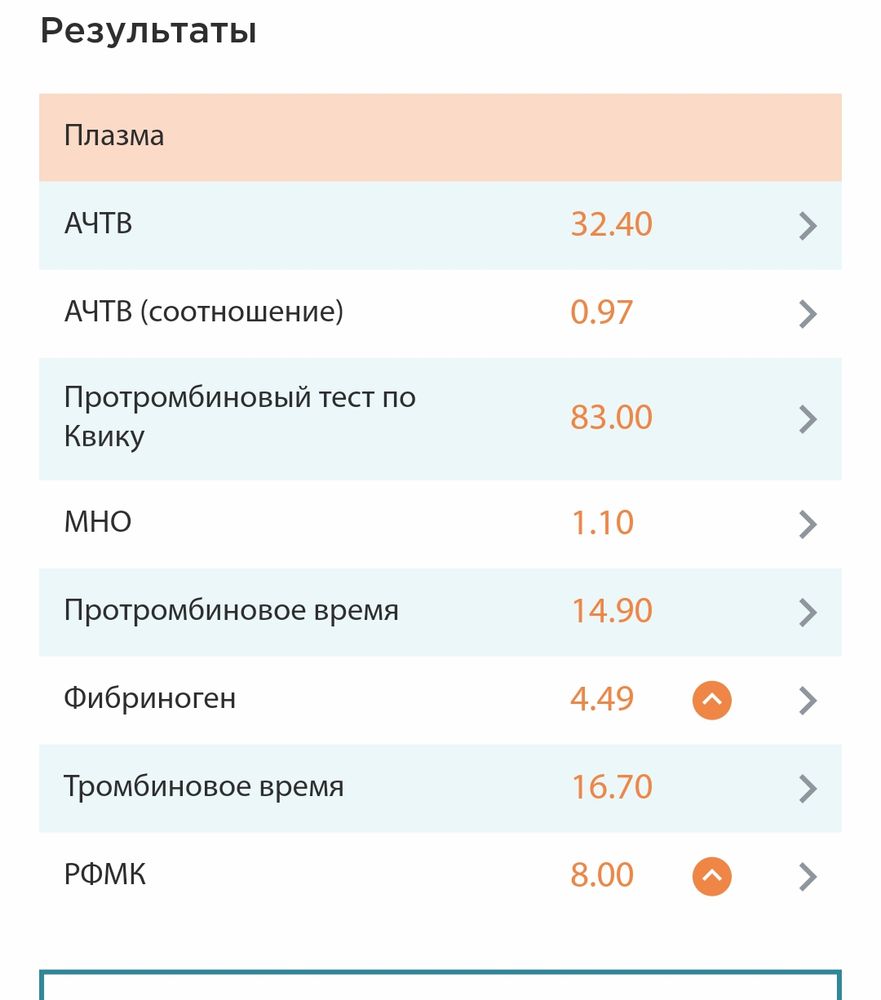Select the Фибриноген value 4.49

pos(603,700)
